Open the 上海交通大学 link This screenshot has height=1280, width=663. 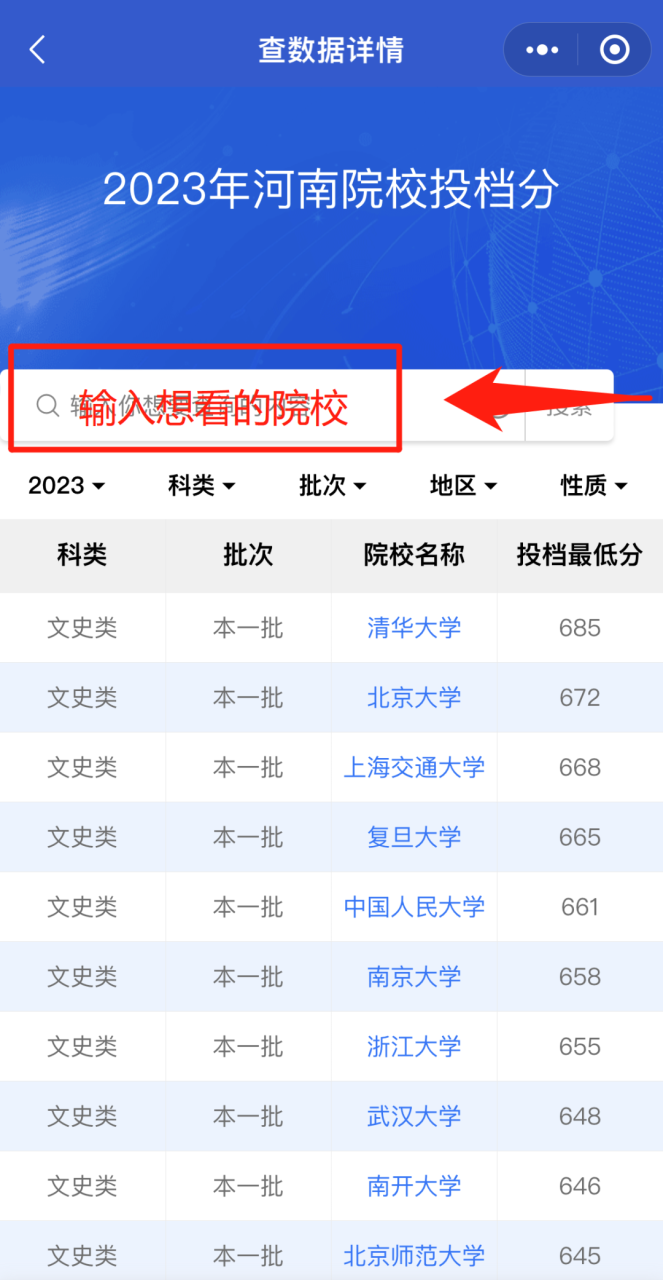pyautogui.click(x=414, y=768)
